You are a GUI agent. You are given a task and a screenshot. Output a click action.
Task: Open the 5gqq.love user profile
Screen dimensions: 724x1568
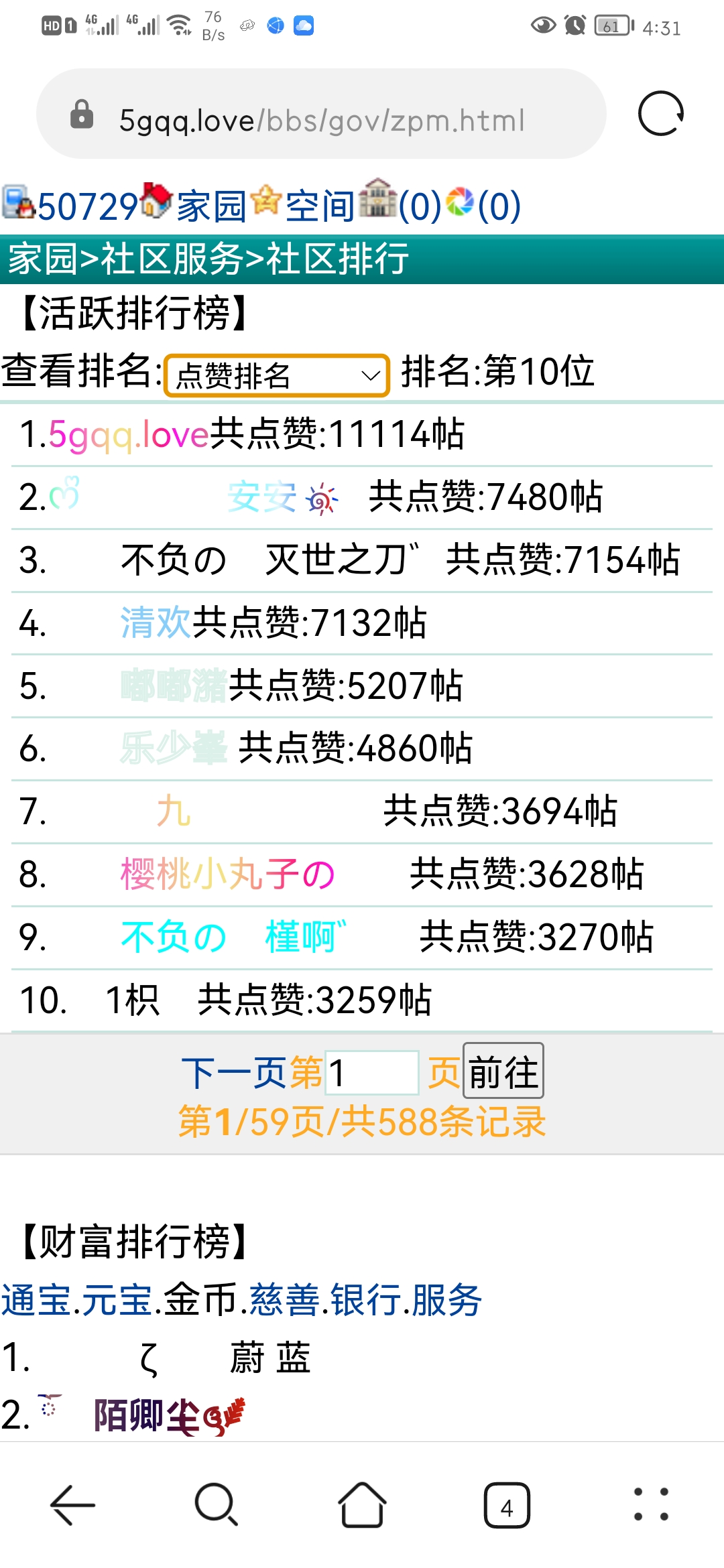click(x=129, y=434)
